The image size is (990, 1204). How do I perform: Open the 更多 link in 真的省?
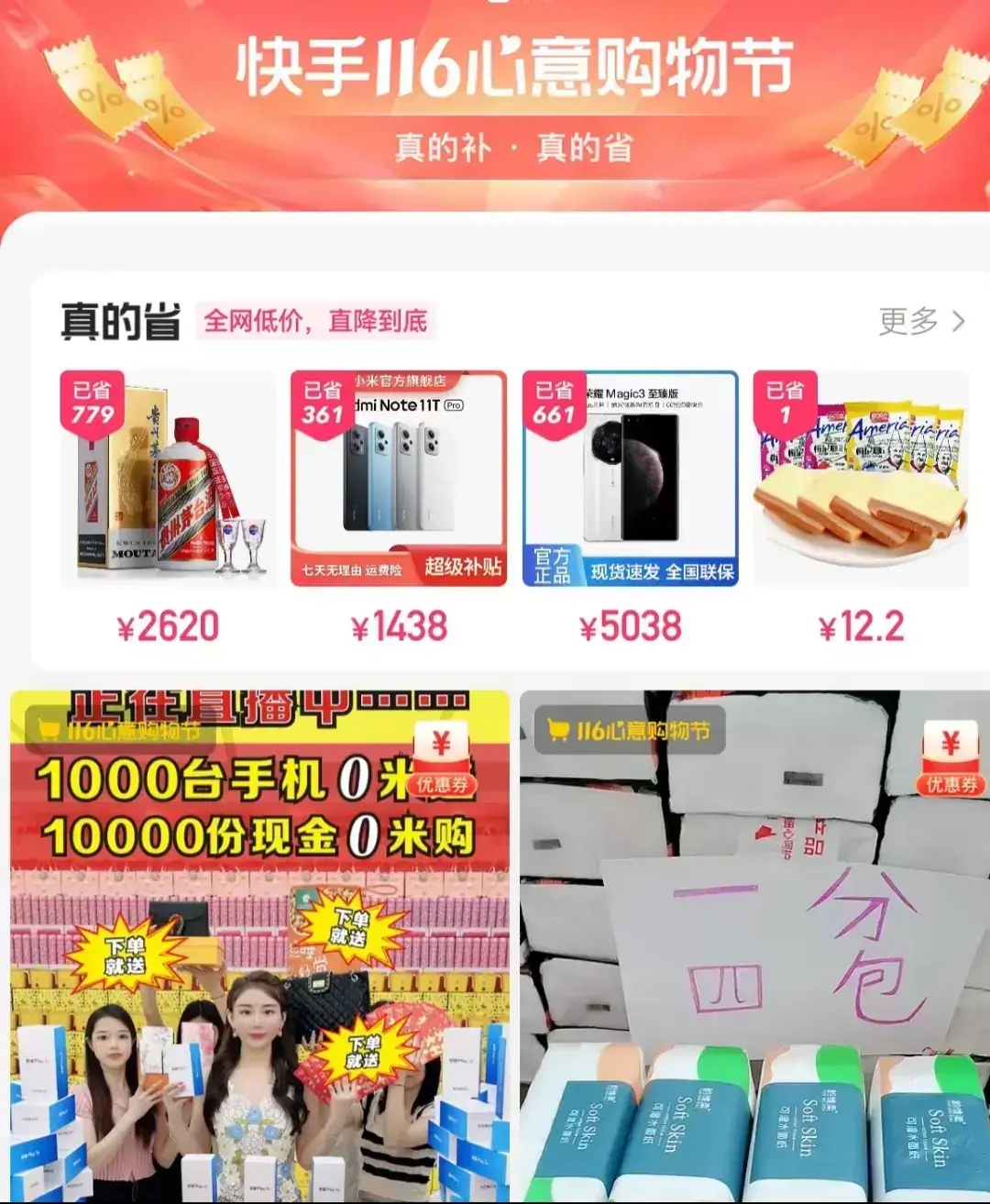point(920,322)
